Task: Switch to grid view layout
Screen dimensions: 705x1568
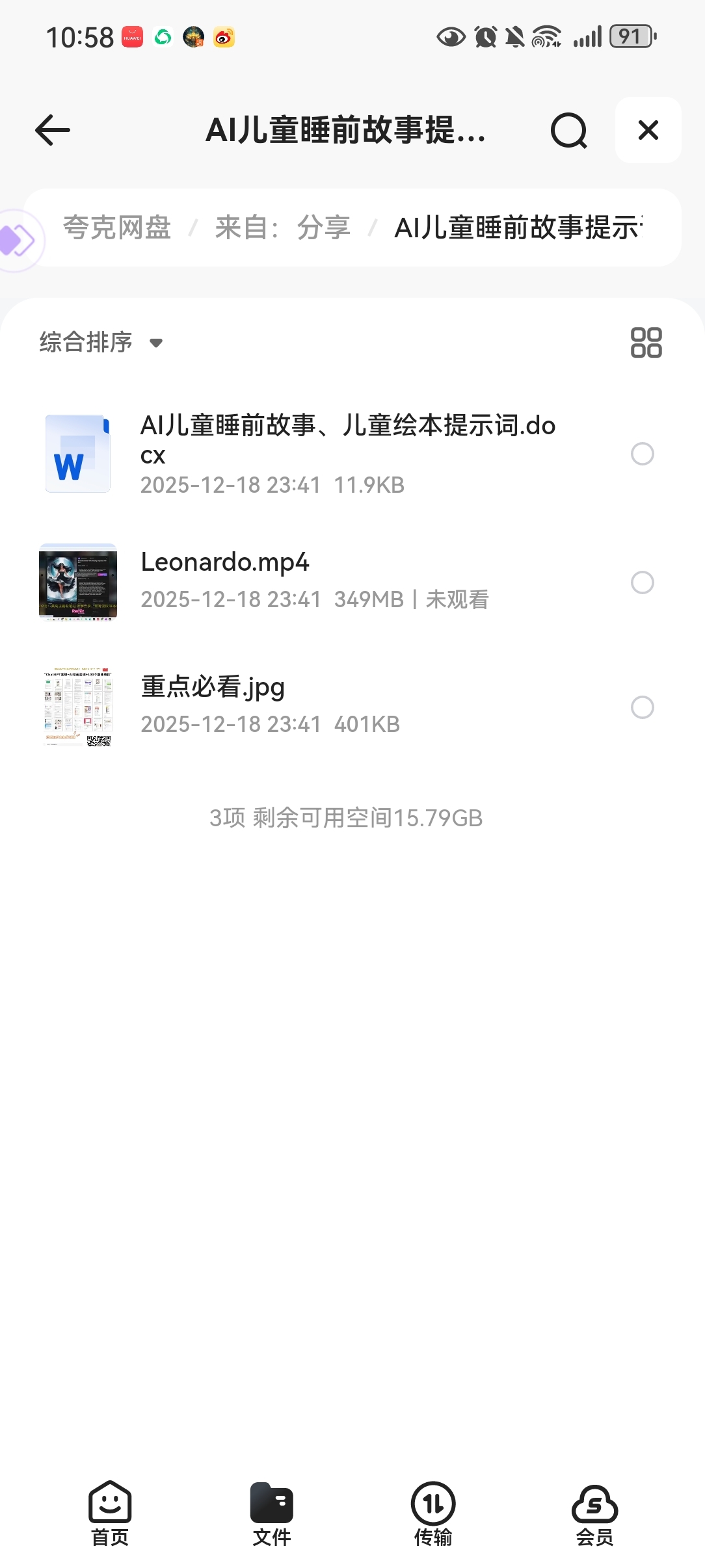Action: 646,343
